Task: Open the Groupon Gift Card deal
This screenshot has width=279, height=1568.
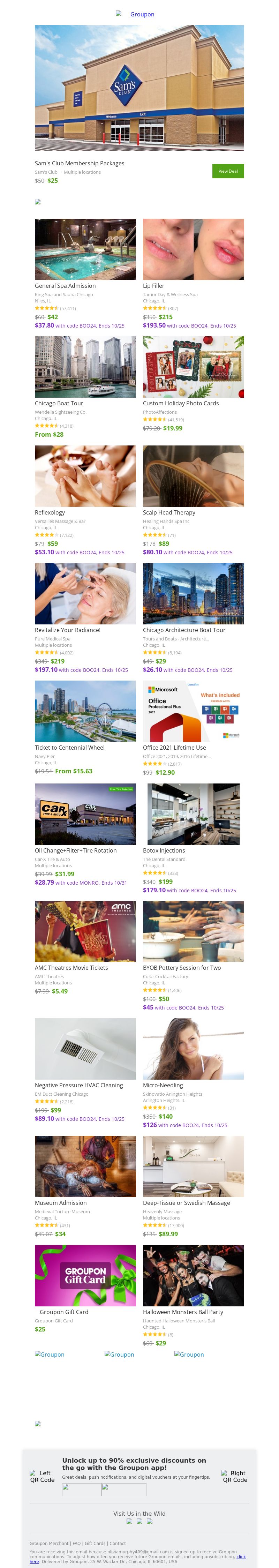Action: [x=85, y=1275]
